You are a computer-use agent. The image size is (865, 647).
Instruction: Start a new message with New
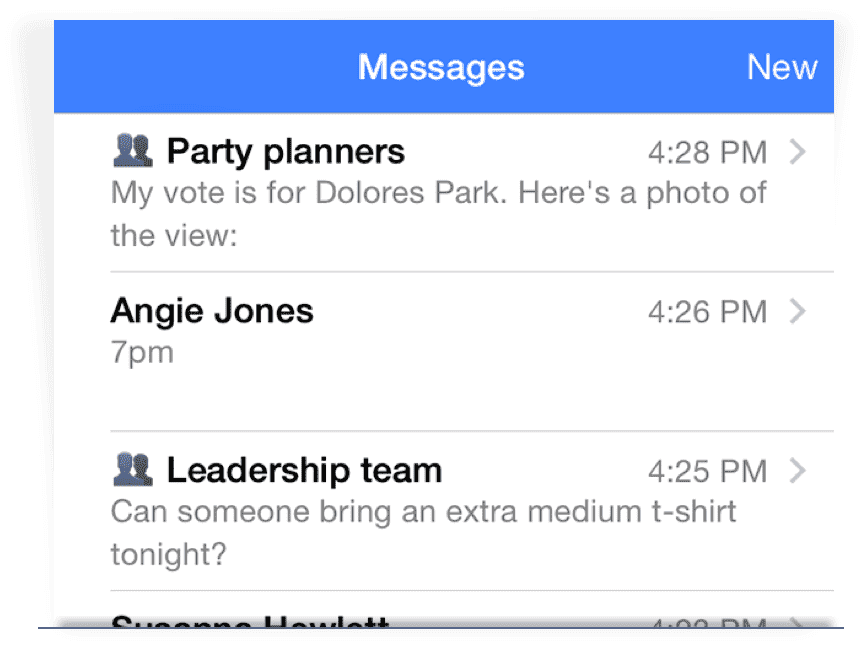[x=782, y=67]
